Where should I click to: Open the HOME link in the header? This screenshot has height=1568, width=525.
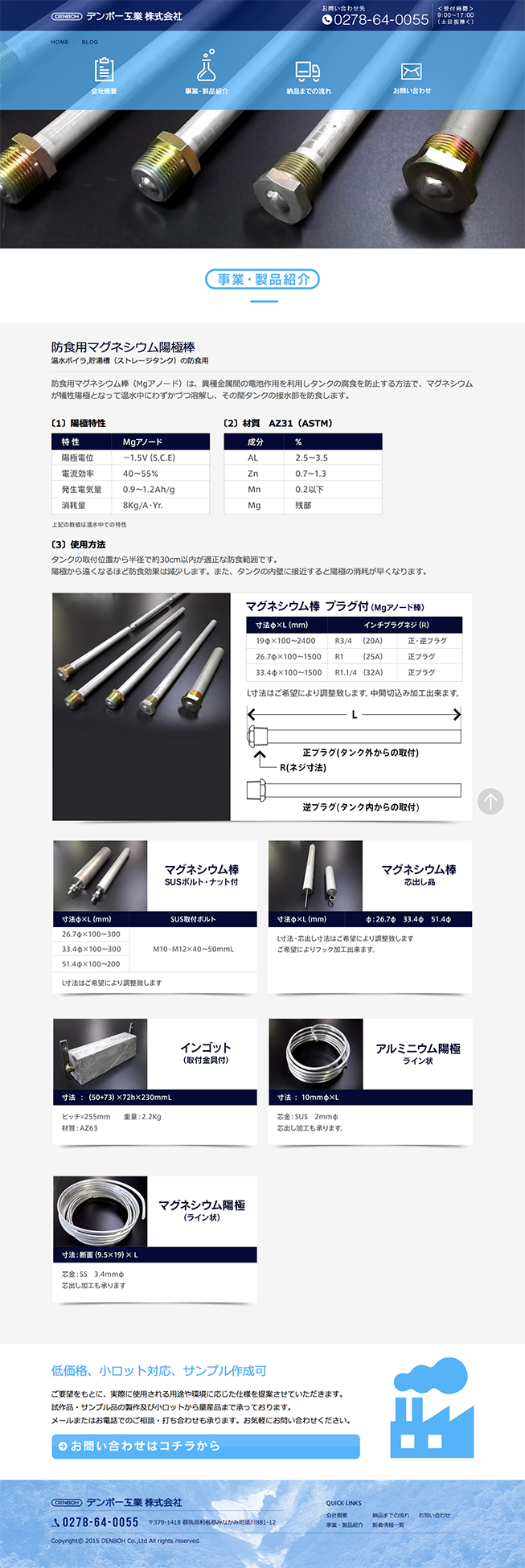coord(59,42)
